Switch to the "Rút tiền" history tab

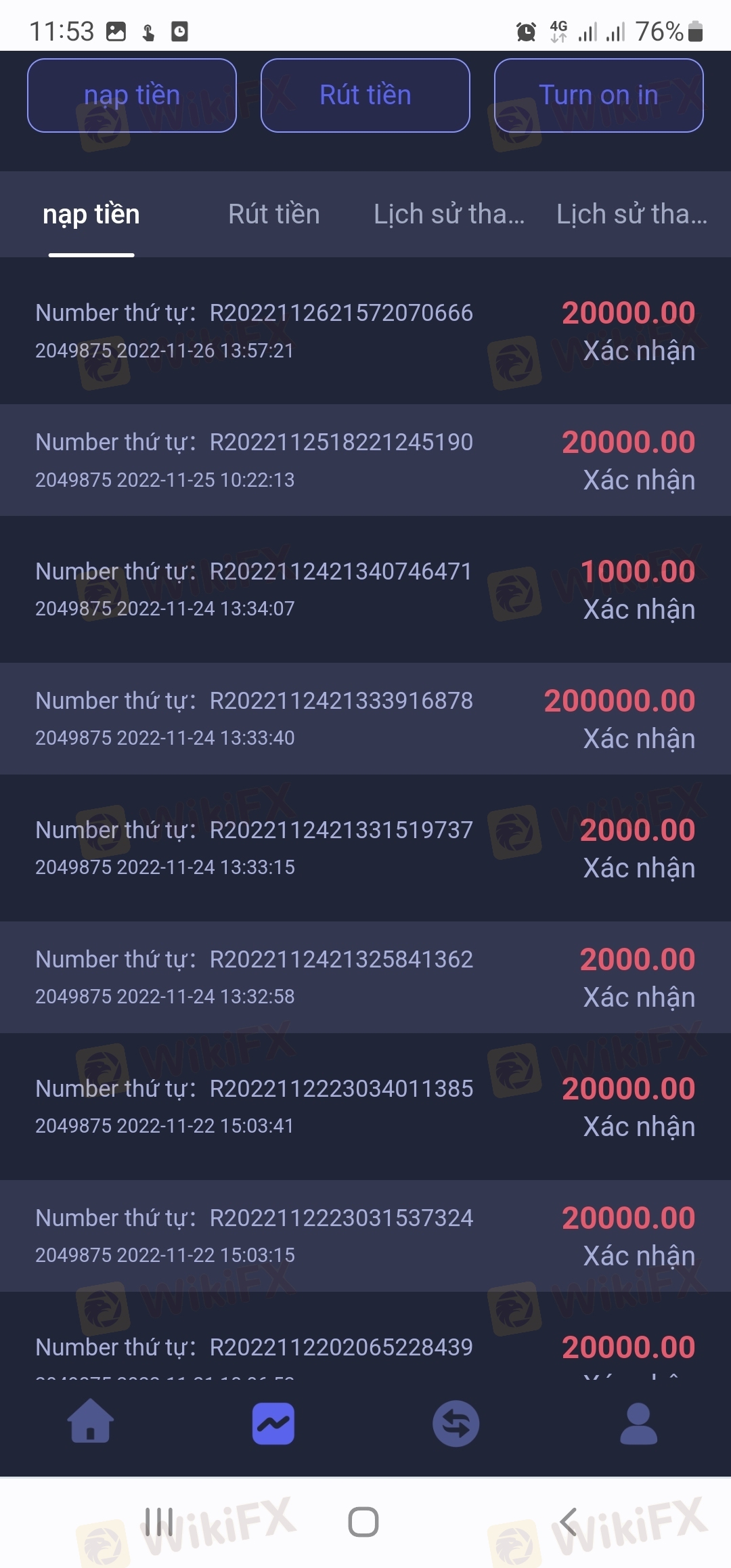274,214
